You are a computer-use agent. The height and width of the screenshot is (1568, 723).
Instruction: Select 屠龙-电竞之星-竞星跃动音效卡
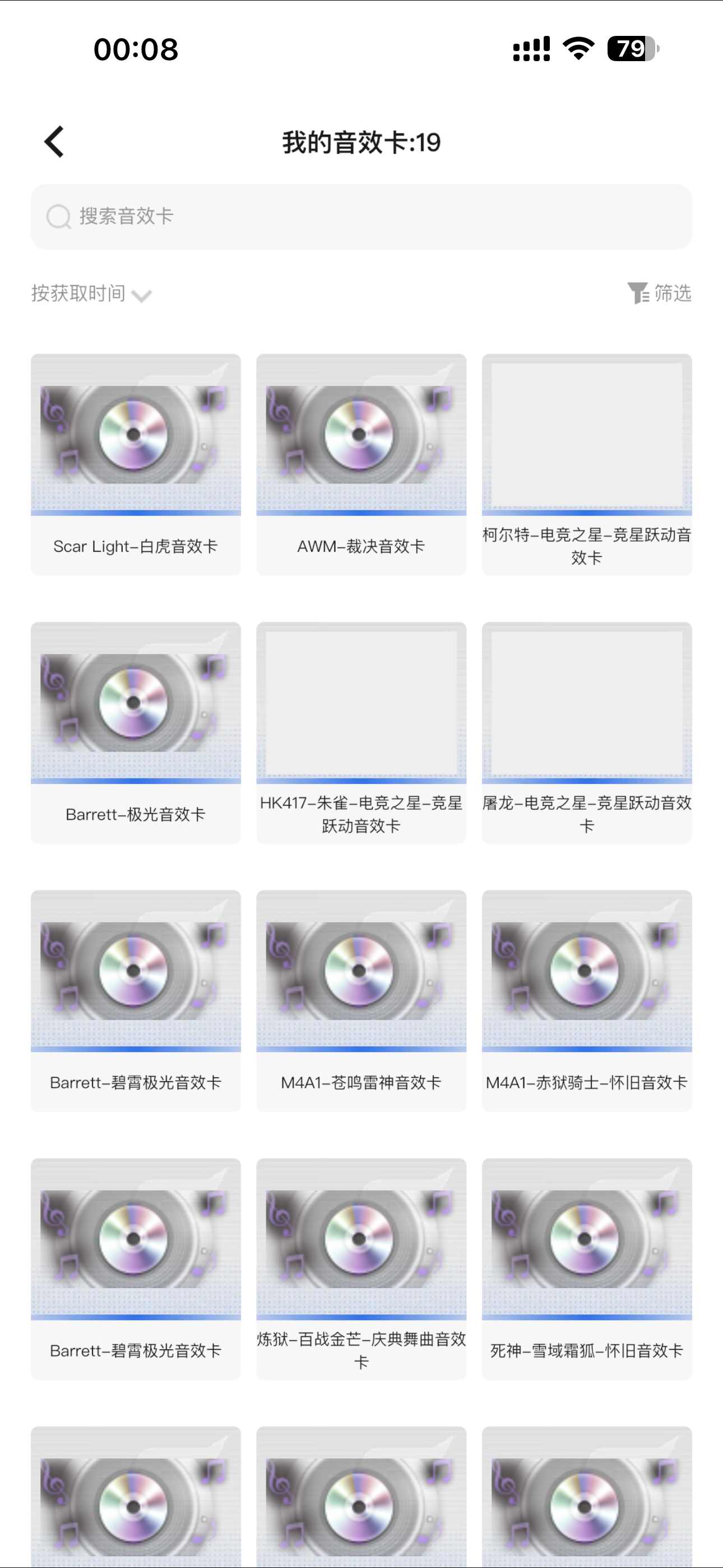pyautogui.click(x=587, y=732)
